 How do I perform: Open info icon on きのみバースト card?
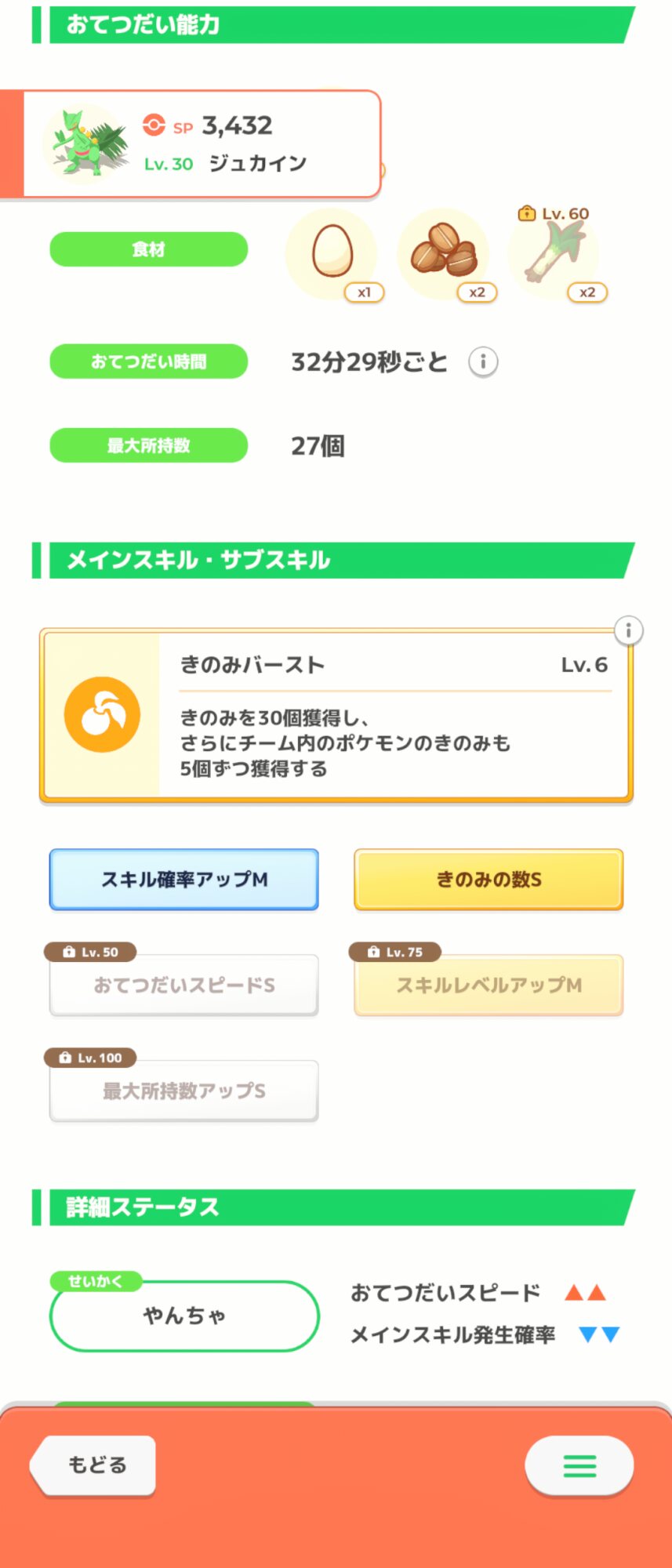(x=628, y=630)
